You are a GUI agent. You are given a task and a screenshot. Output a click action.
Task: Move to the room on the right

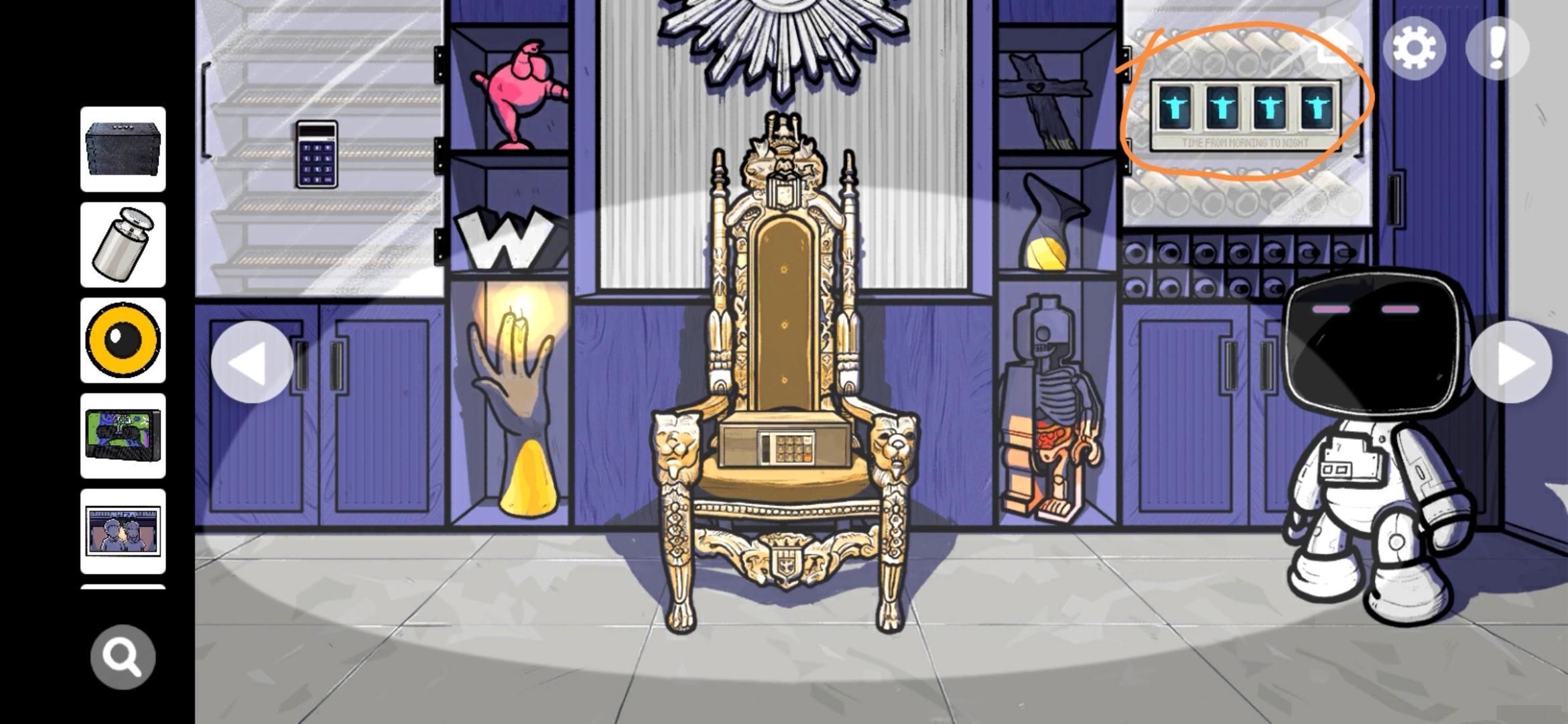pyautogui.click(x=1510, y=362)
